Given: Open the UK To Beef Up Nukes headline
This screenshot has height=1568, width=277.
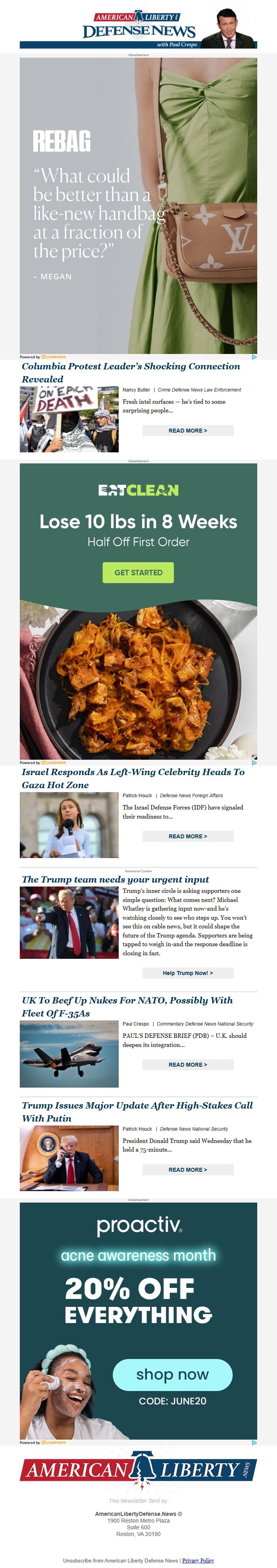Looking at the screenshot, I should 127,1006.
